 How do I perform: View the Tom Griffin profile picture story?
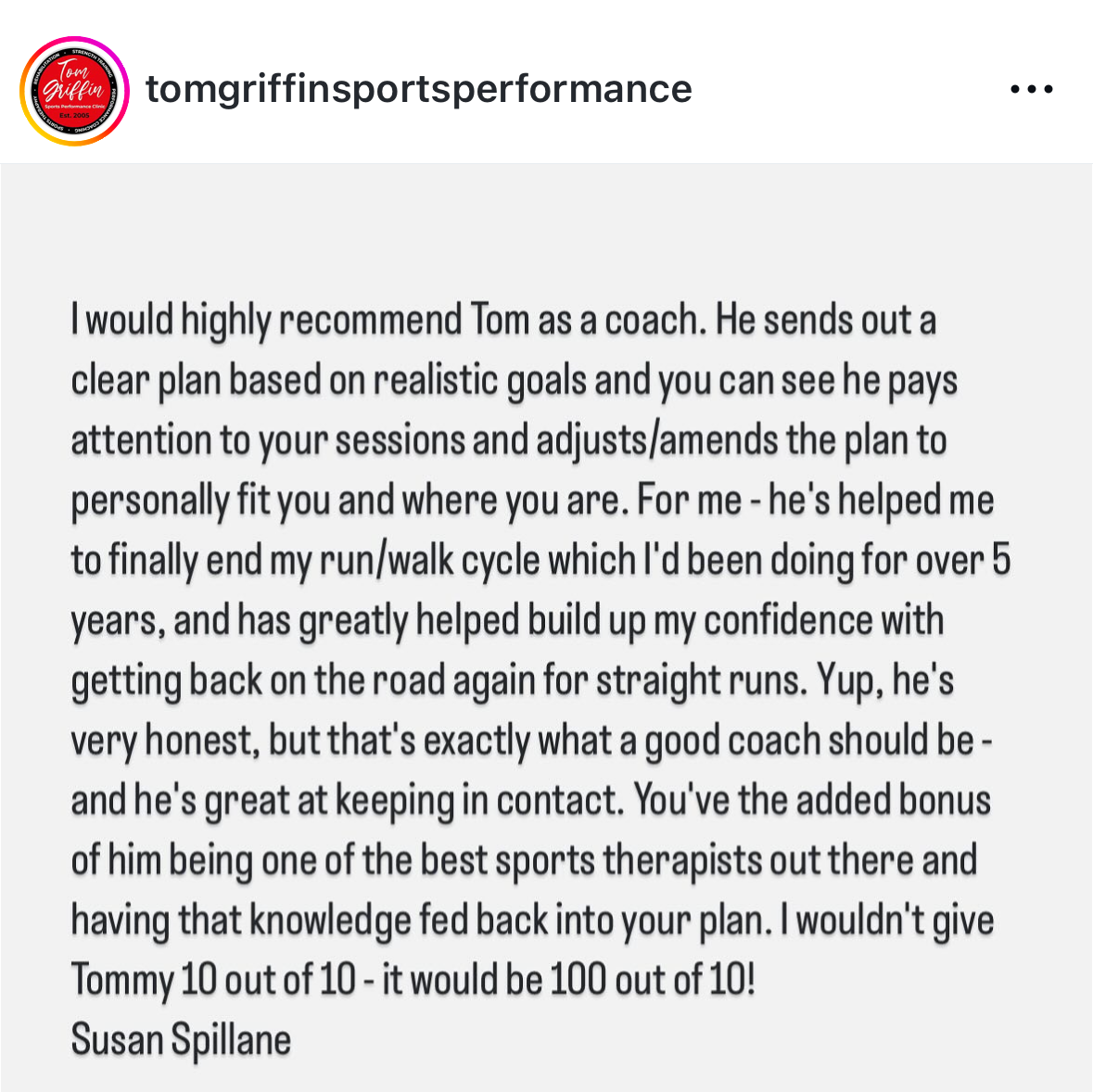click(73, 91)
